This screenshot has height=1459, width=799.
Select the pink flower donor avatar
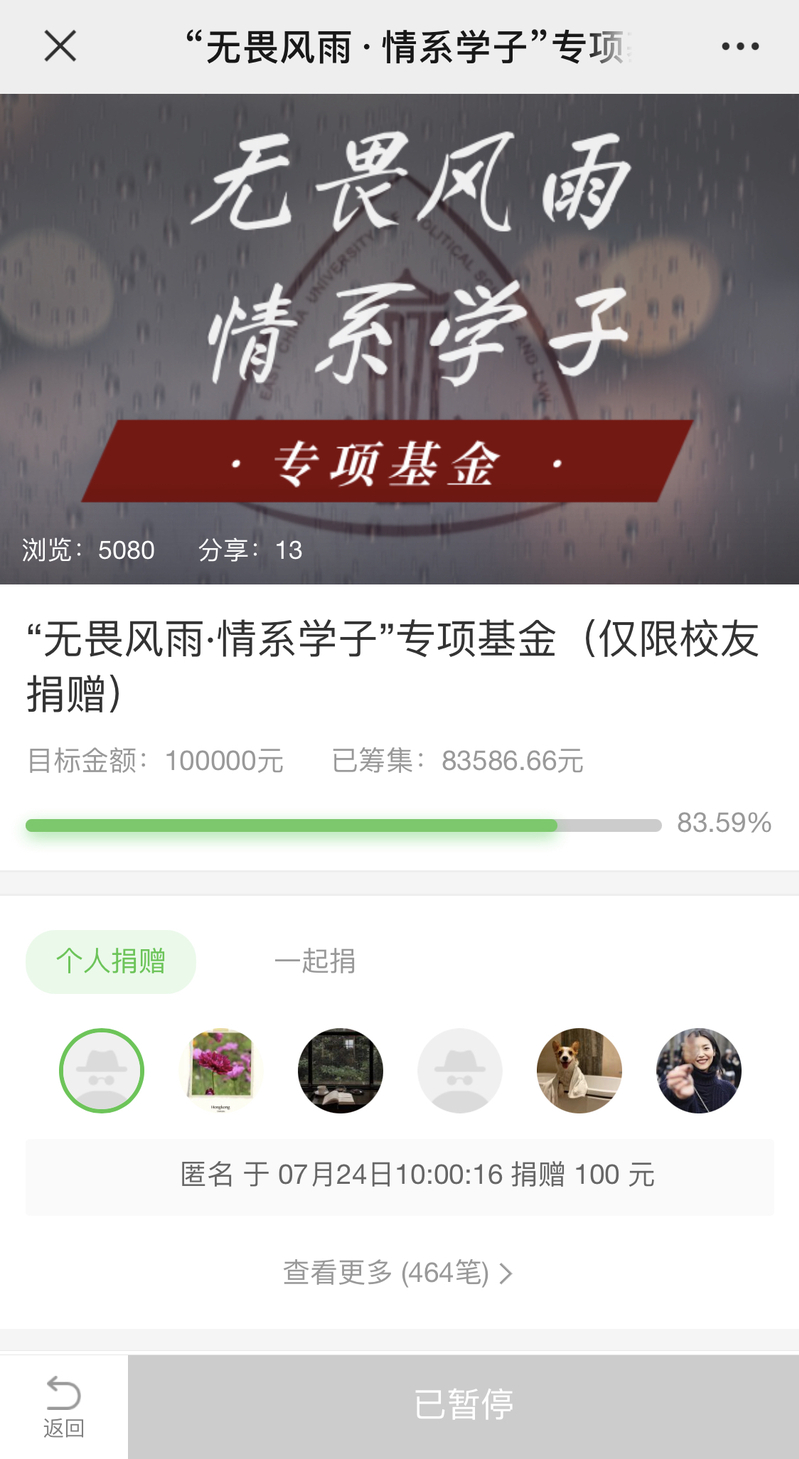click(x=221, y=1071)
